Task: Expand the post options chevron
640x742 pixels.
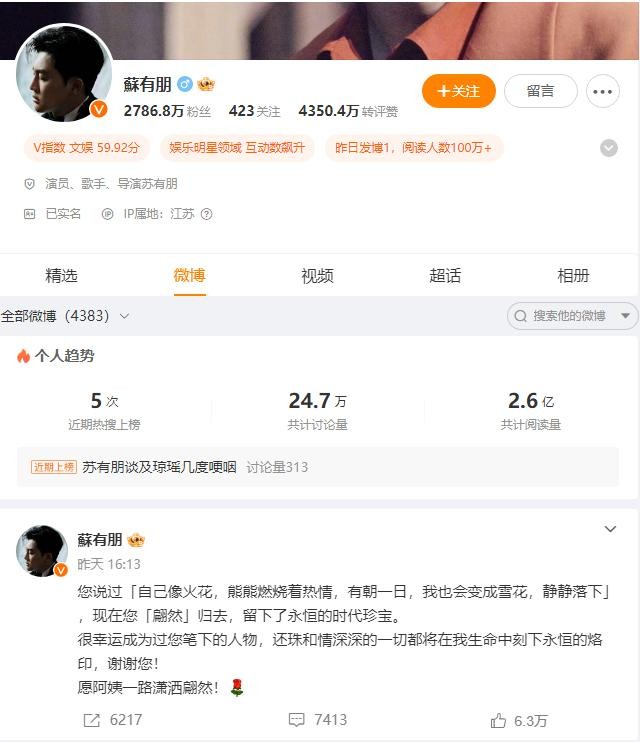Action: tap(609, 529)
